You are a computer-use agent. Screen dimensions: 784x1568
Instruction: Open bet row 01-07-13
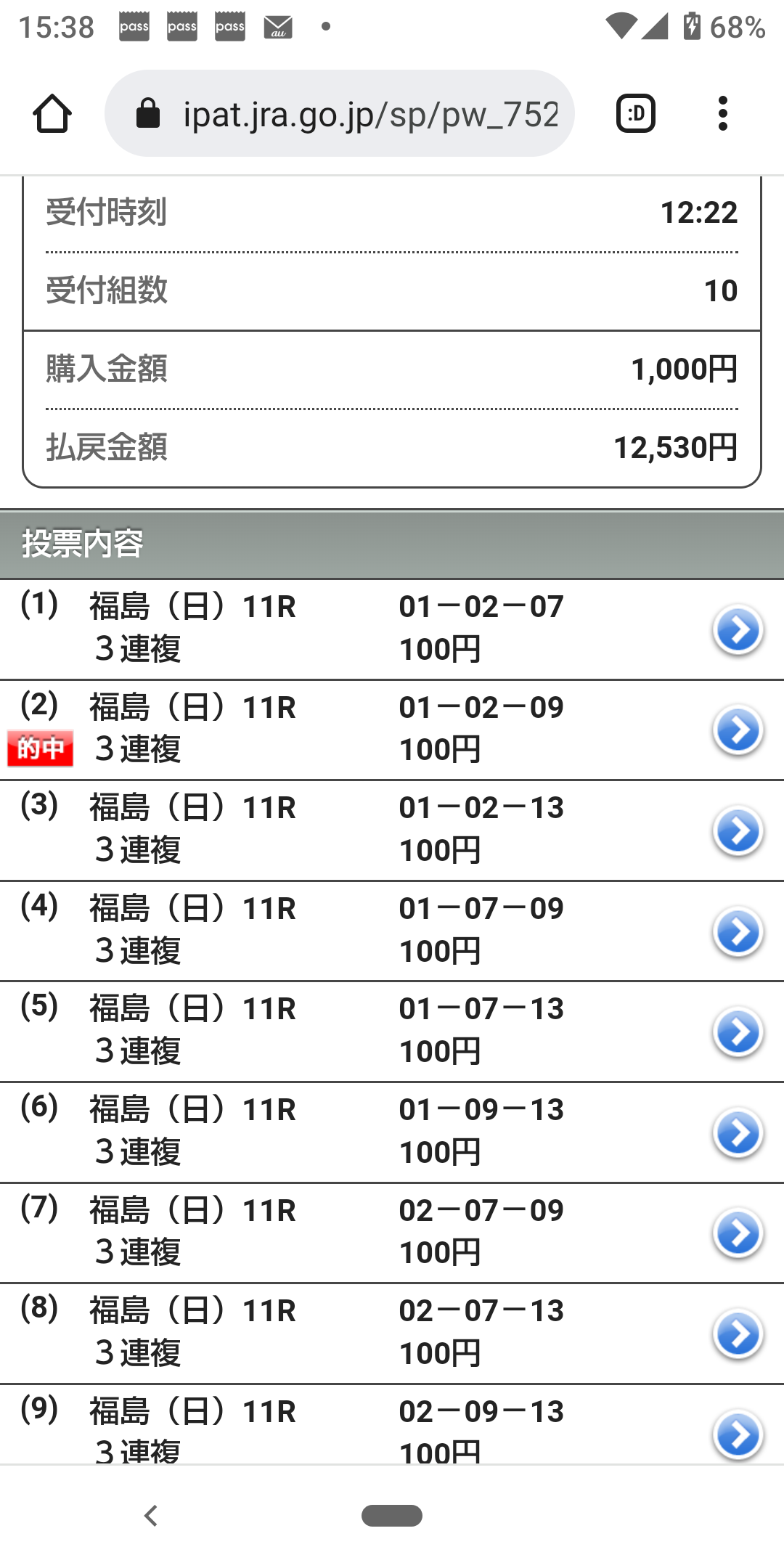[x=738, y=1032]
